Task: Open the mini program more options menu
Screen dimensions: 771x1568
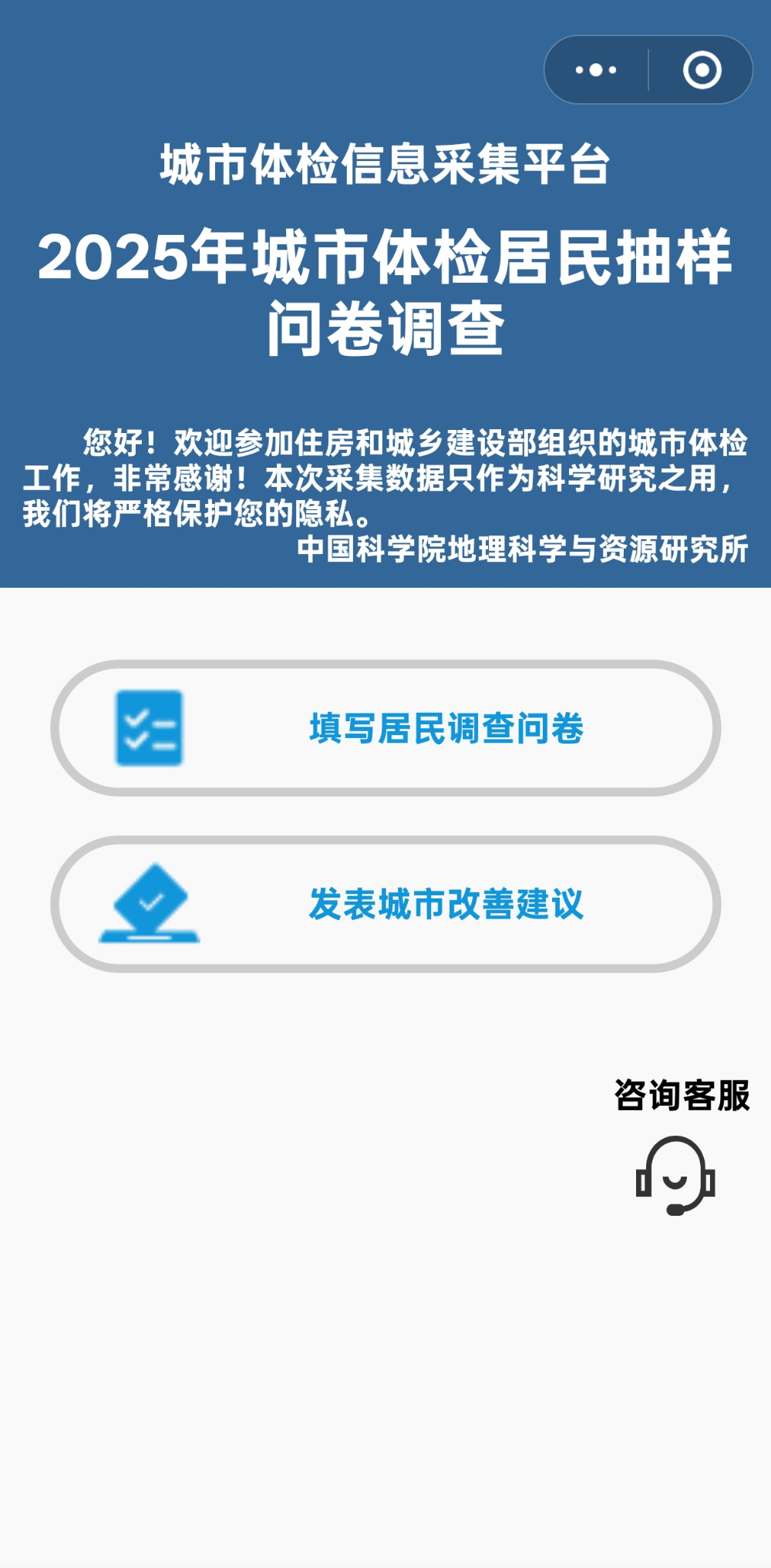Action: 596,70
